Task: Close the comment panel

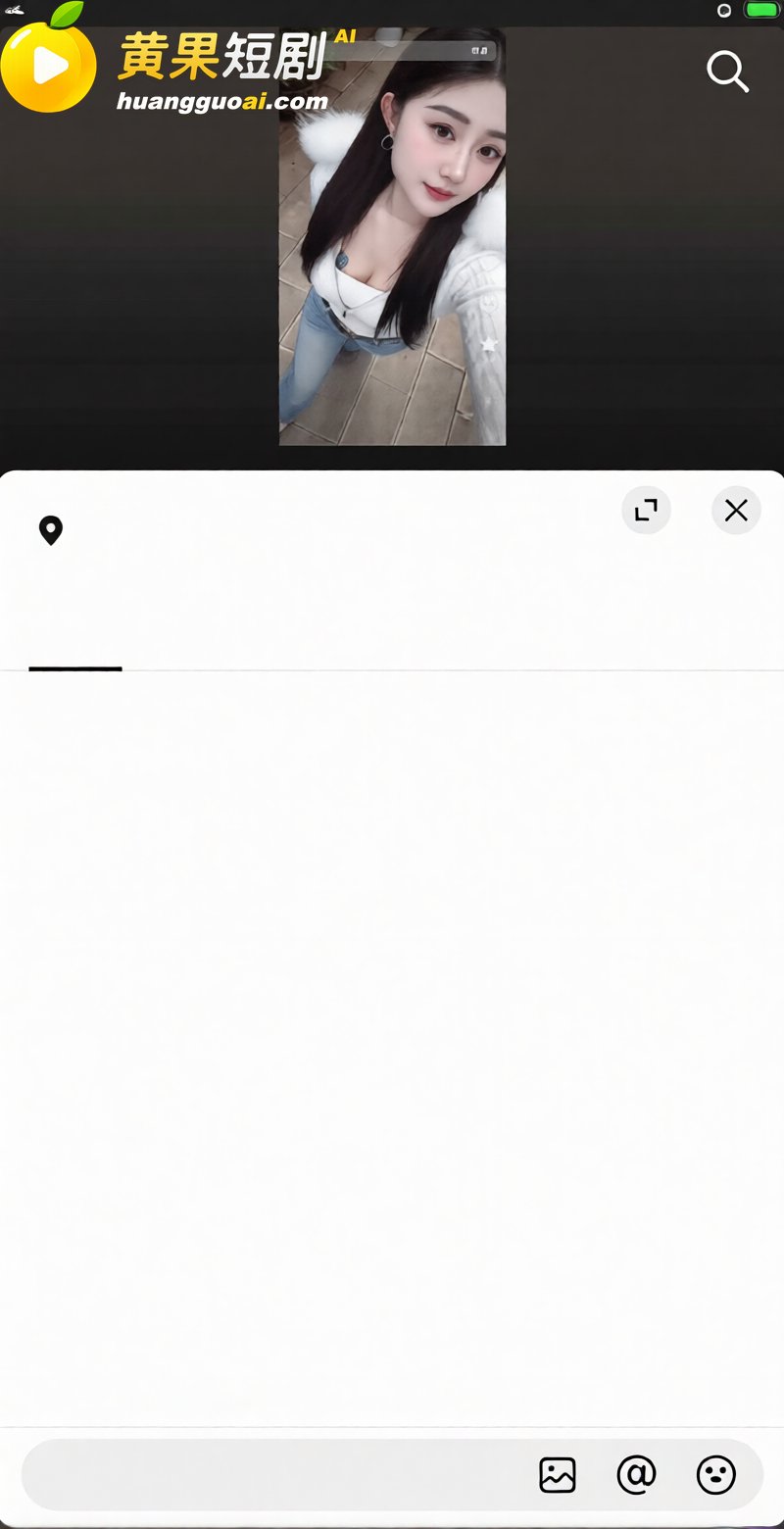Action: pos(736,510)
